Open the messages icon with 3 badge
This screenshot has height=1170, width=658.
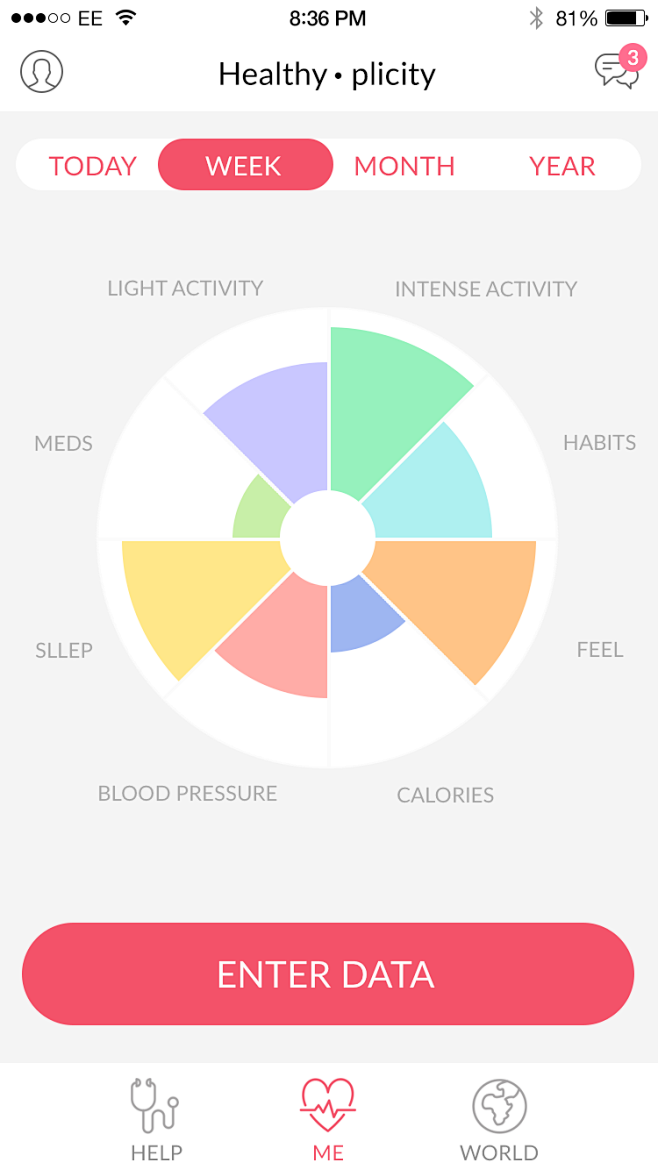coord(616,70)
